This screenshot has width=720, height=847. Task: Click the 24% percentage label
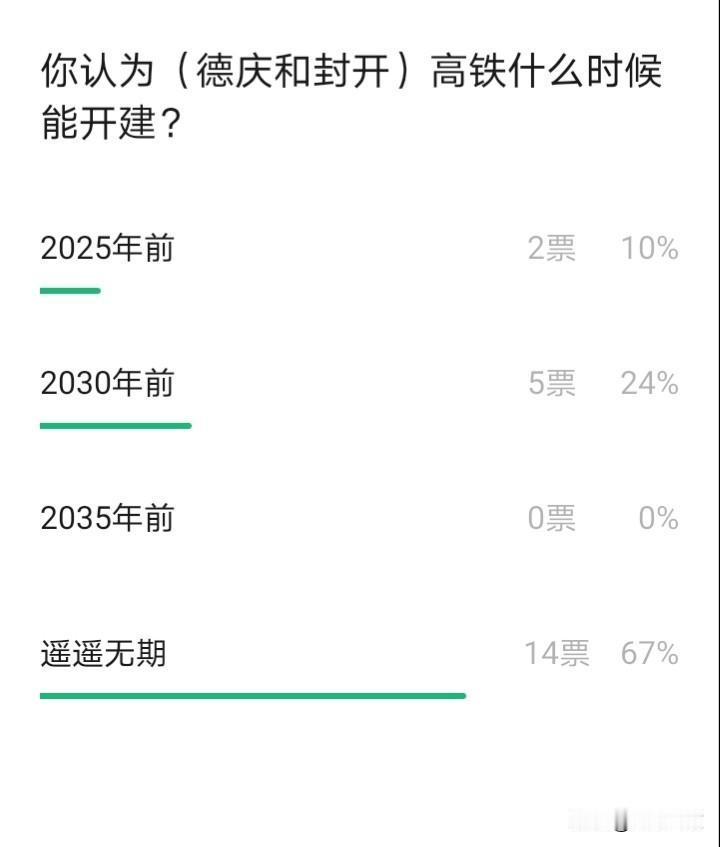click(652, 383)
